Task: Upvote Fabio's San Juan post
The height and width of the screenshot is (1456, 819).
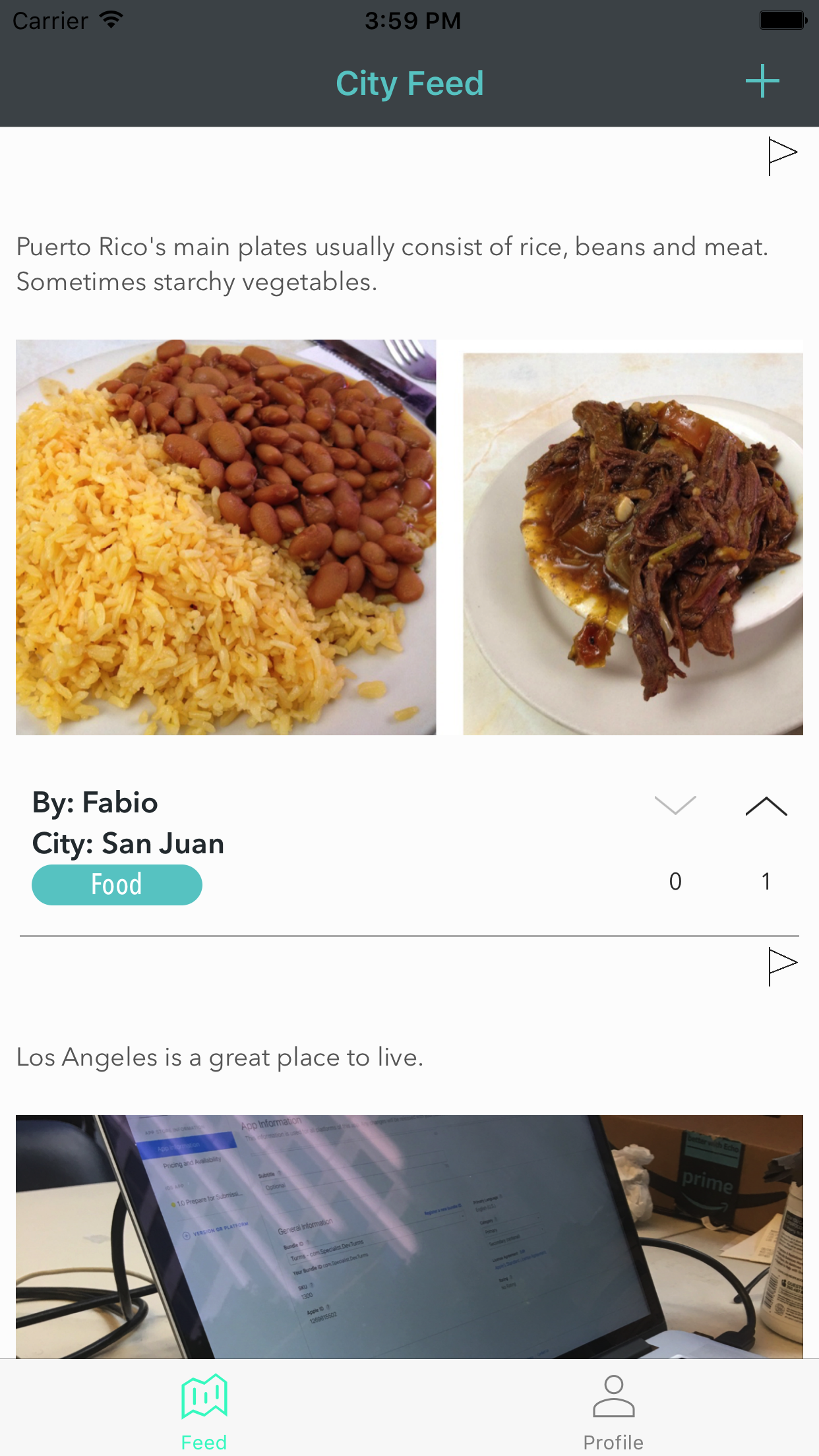Action: tap(766, 806)
